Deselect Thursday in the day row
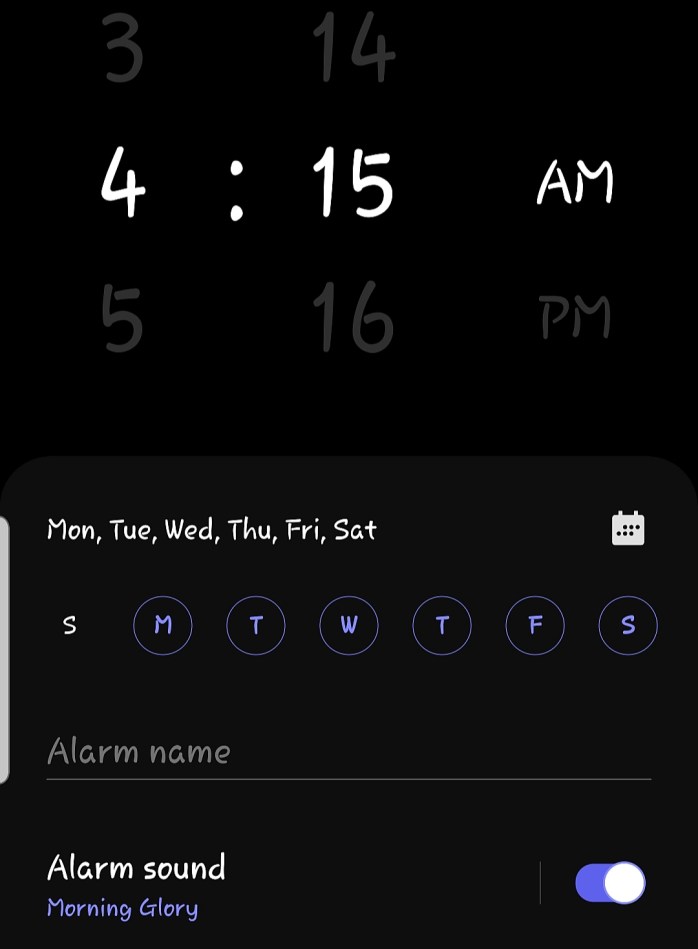 click(x=442, y=626)
